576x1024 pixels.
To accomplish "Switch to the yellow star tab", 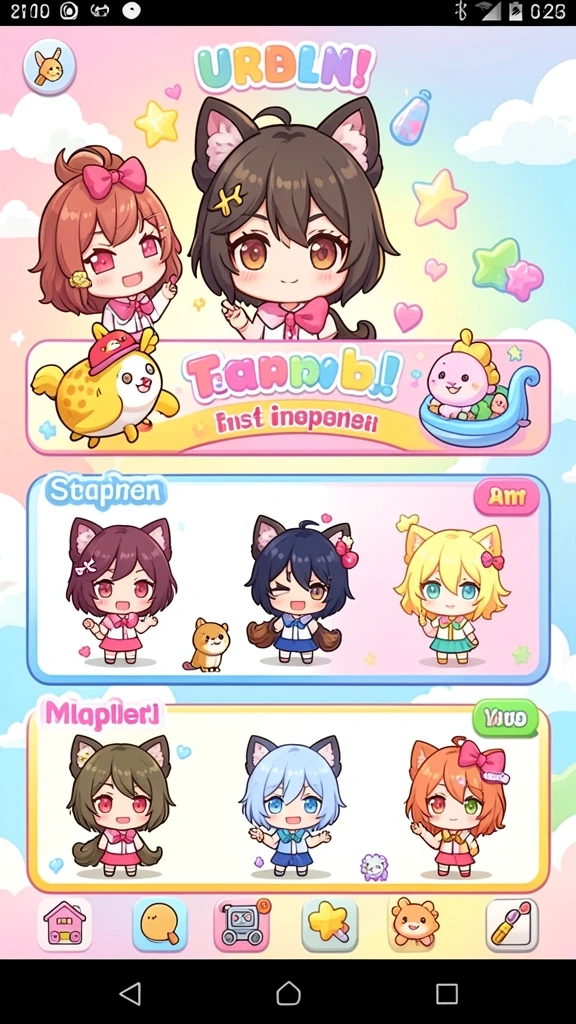I will [x=330, y=925].
